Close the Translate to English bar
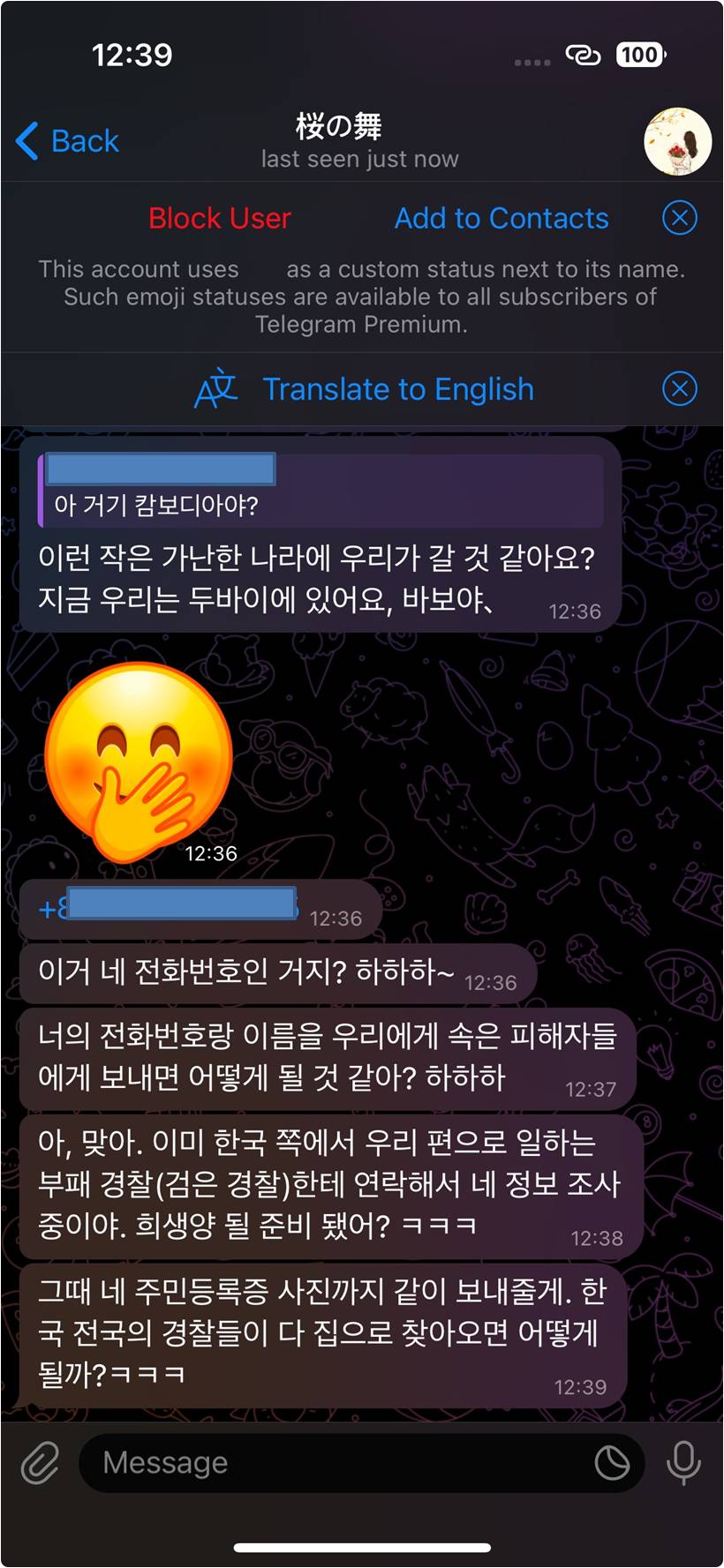The image size is (724, 1568). tap(679, 389)
